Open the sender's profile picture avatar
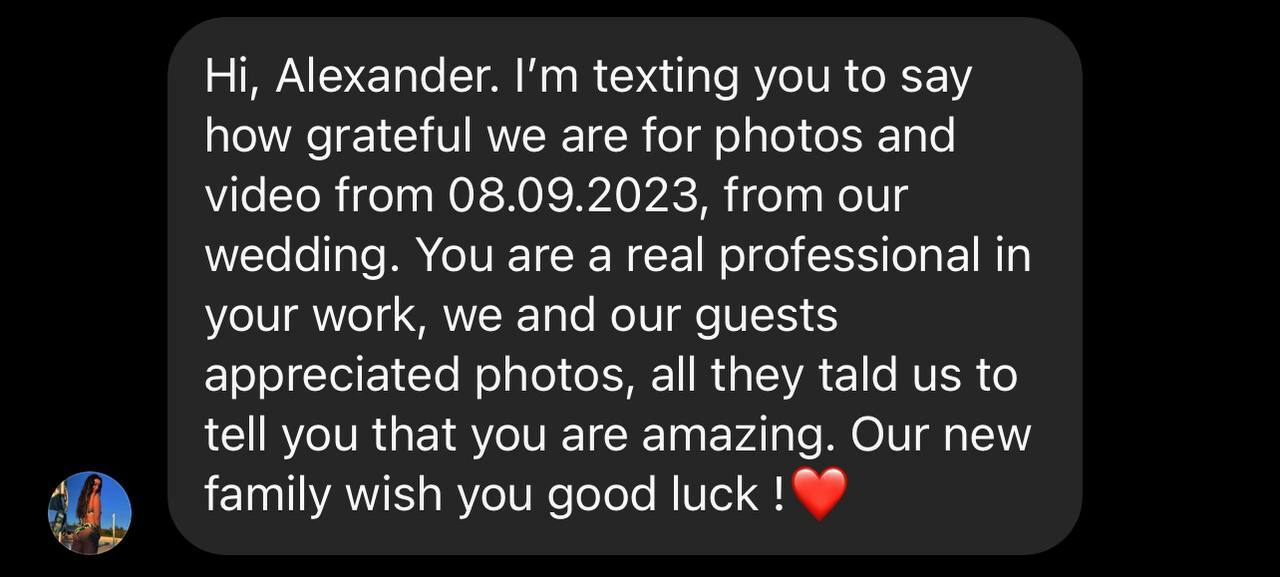 [90, 513]
